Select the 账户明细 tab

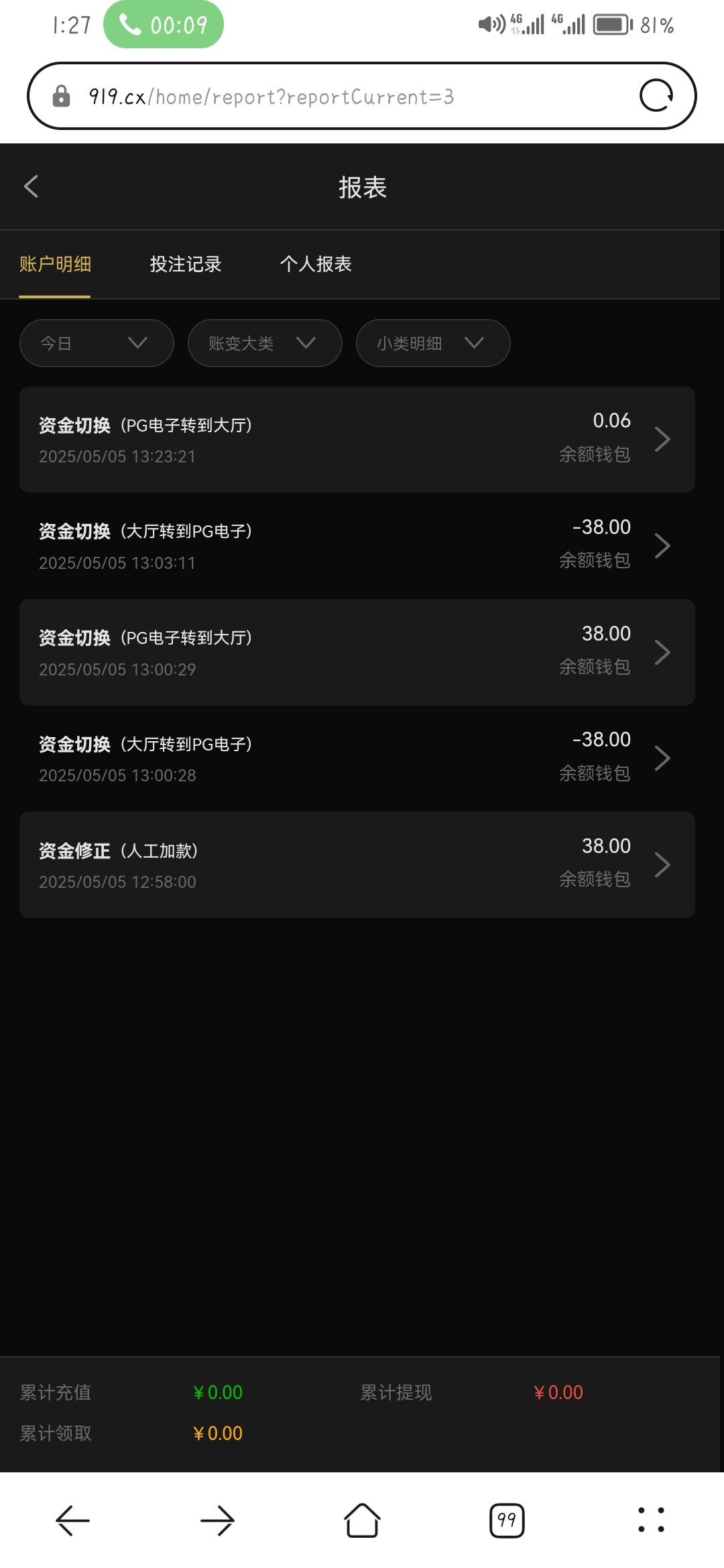55,264
